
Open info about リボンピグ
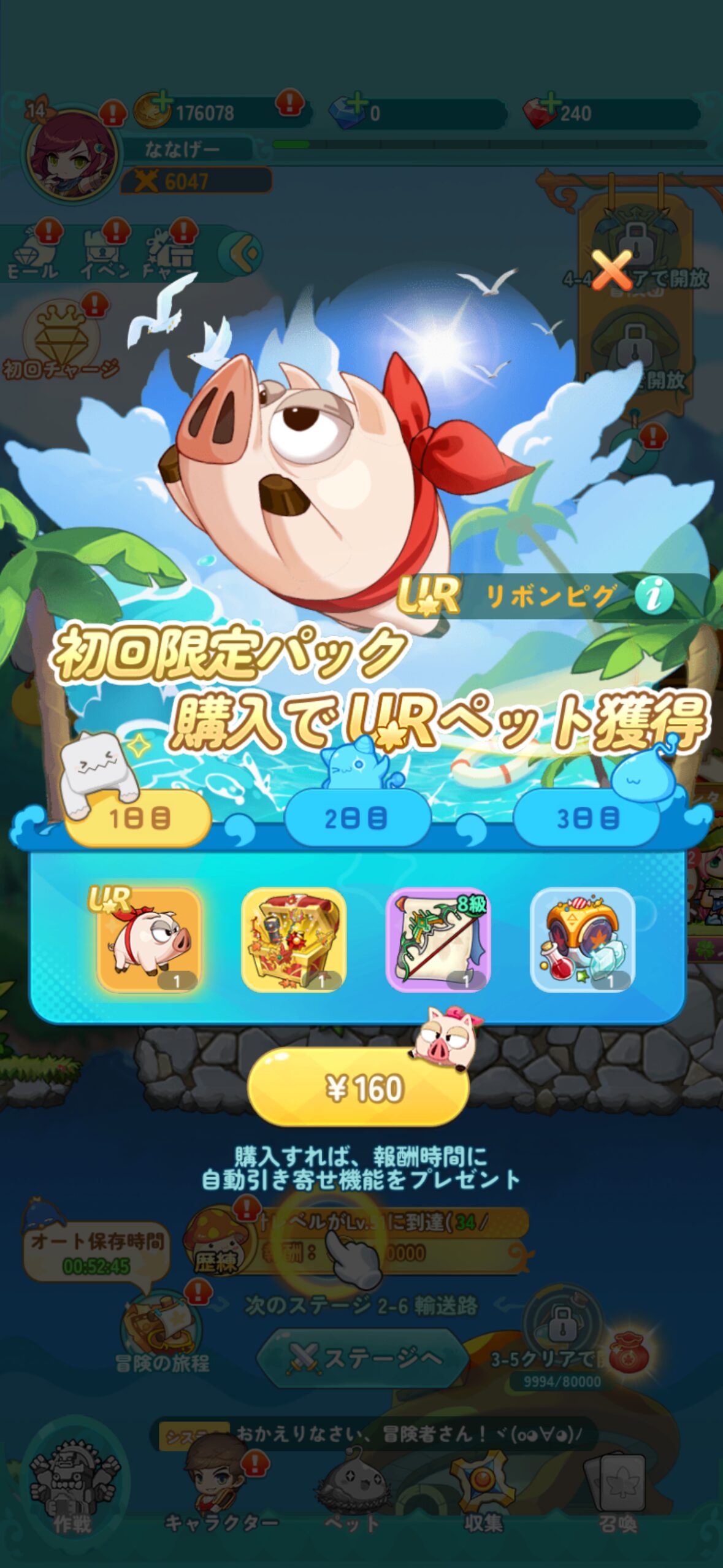click(x=654, y=594)
